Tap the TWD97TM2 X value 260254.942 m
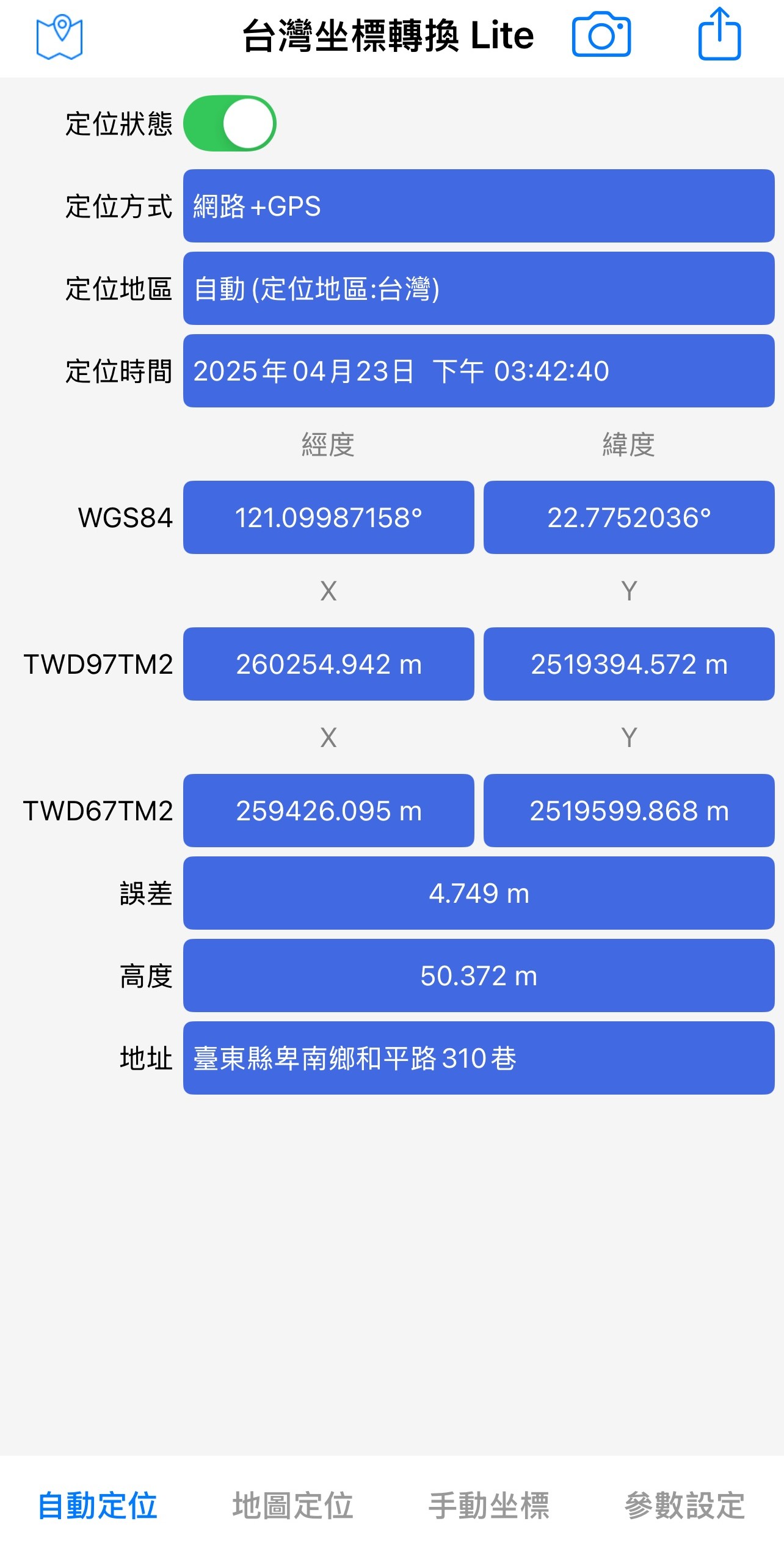This screenshot has width=784, height=1546. pos(328,664)
